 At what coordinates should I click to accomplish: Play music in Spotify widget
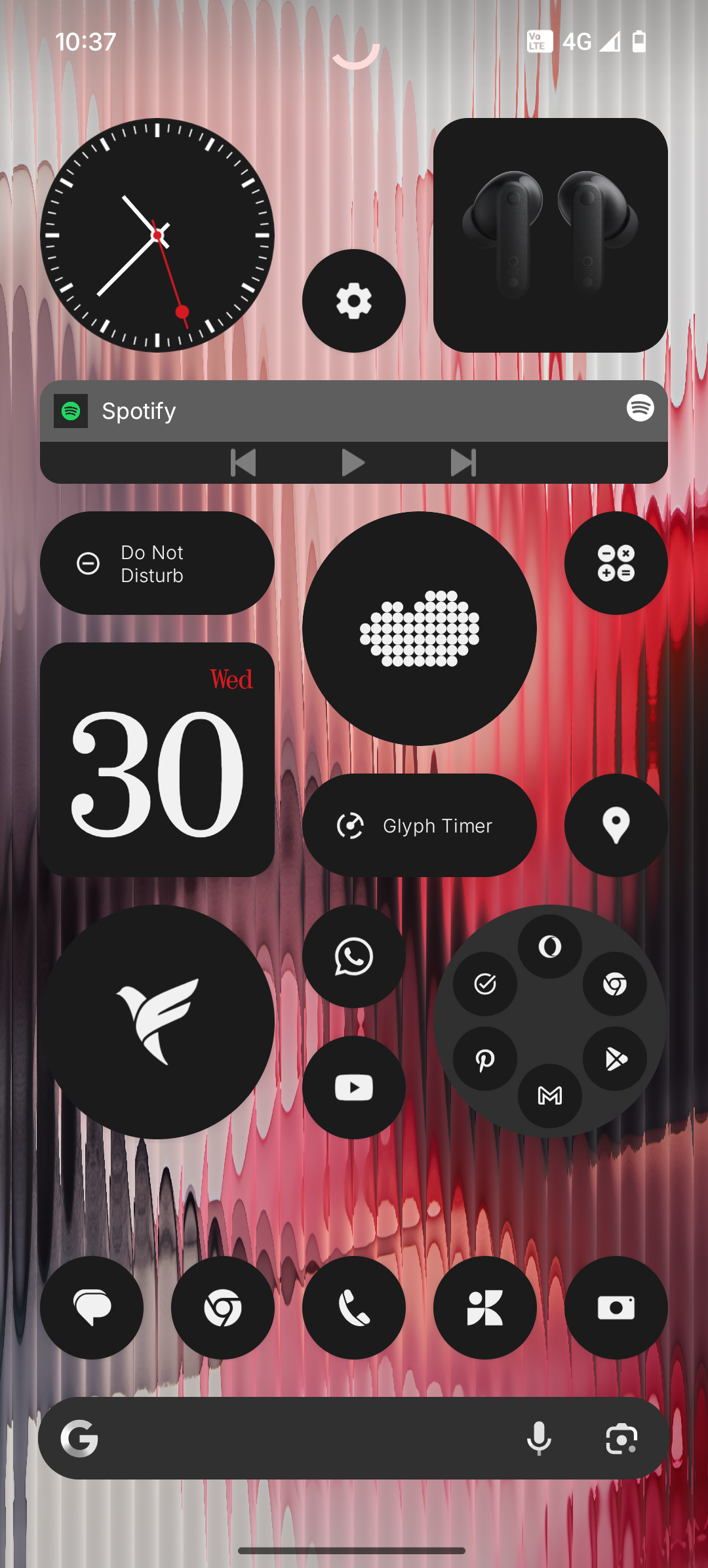(x=353, y=463)
